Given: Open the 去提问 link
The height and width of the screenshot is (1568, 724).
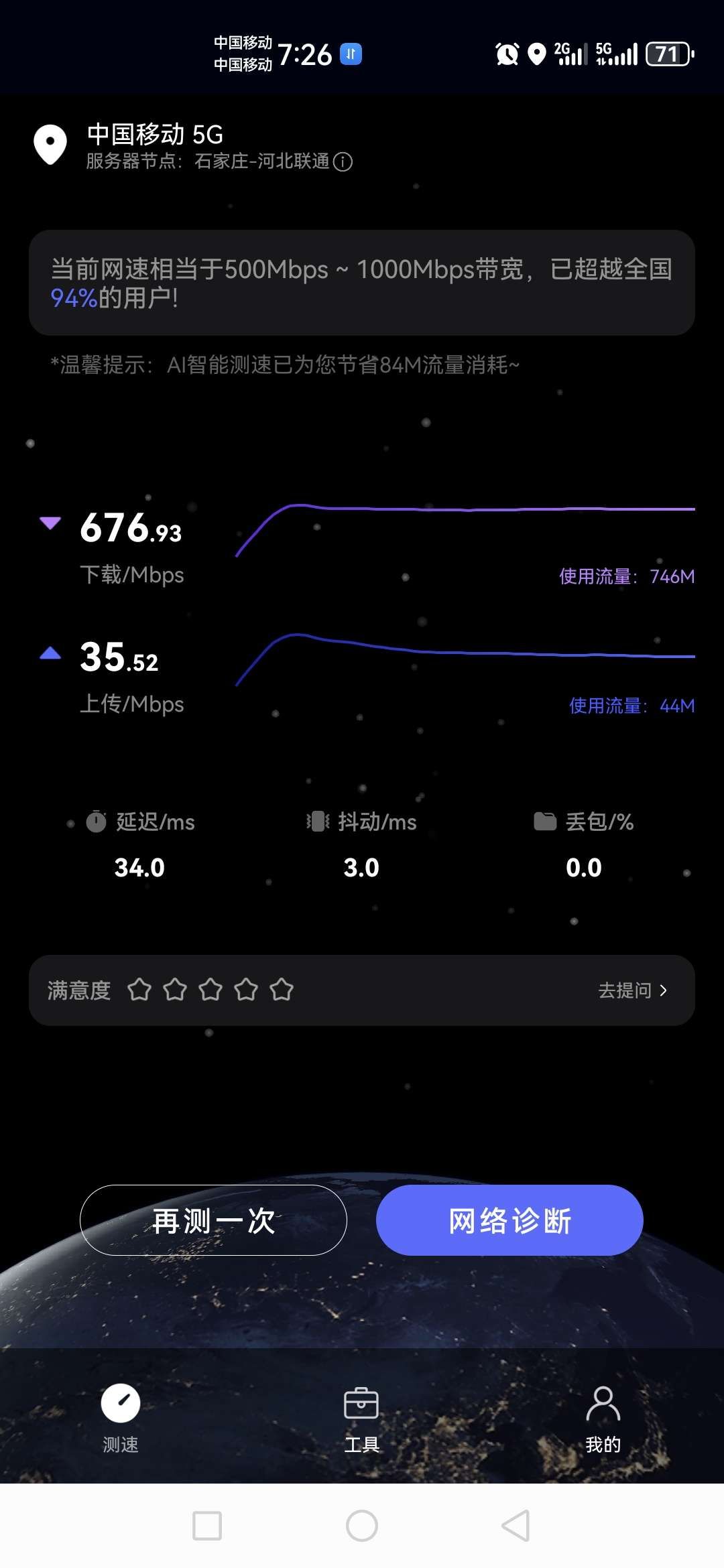Looking at the screenshot, I should point(632,990).
